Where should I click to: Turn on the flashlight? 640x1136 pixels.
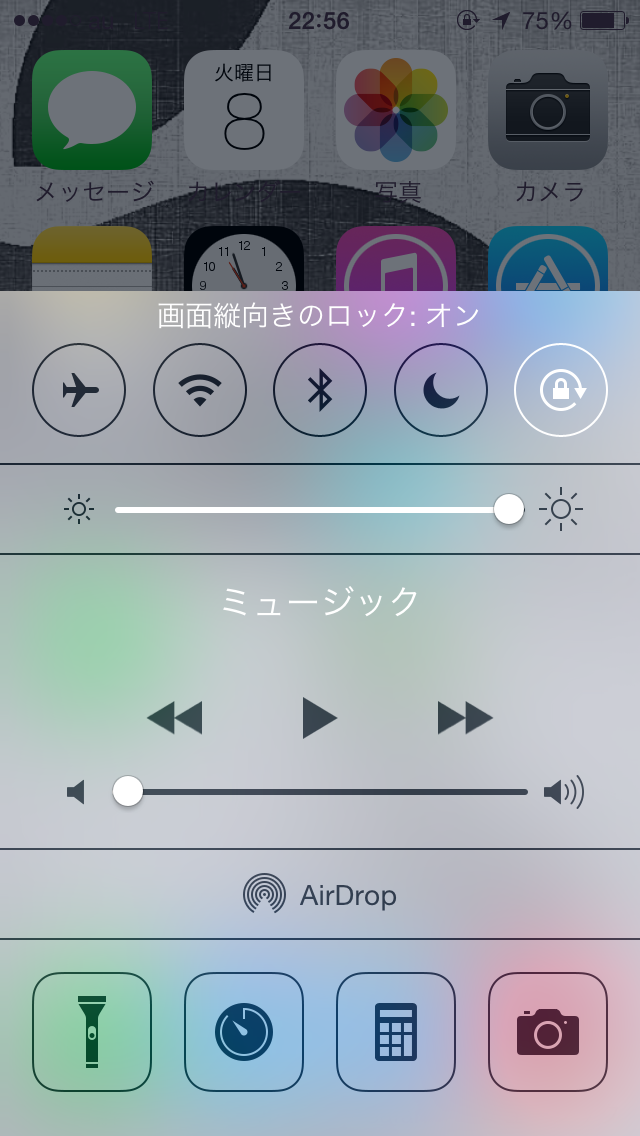pos(92,1032)
